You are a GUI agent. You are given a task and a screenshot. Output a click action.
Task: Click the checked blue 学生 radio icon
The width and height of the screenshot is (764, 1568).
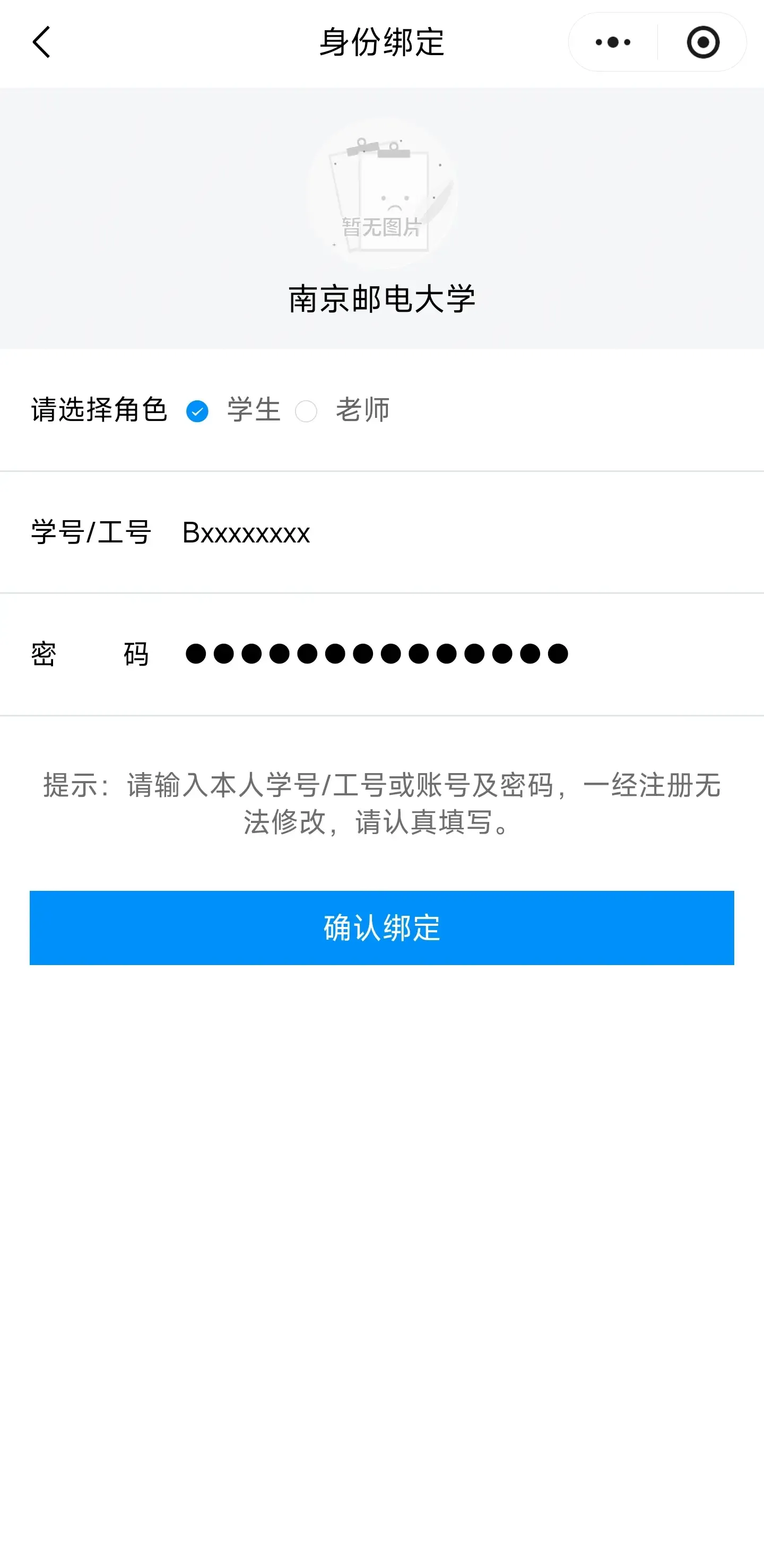coord(196,411)
